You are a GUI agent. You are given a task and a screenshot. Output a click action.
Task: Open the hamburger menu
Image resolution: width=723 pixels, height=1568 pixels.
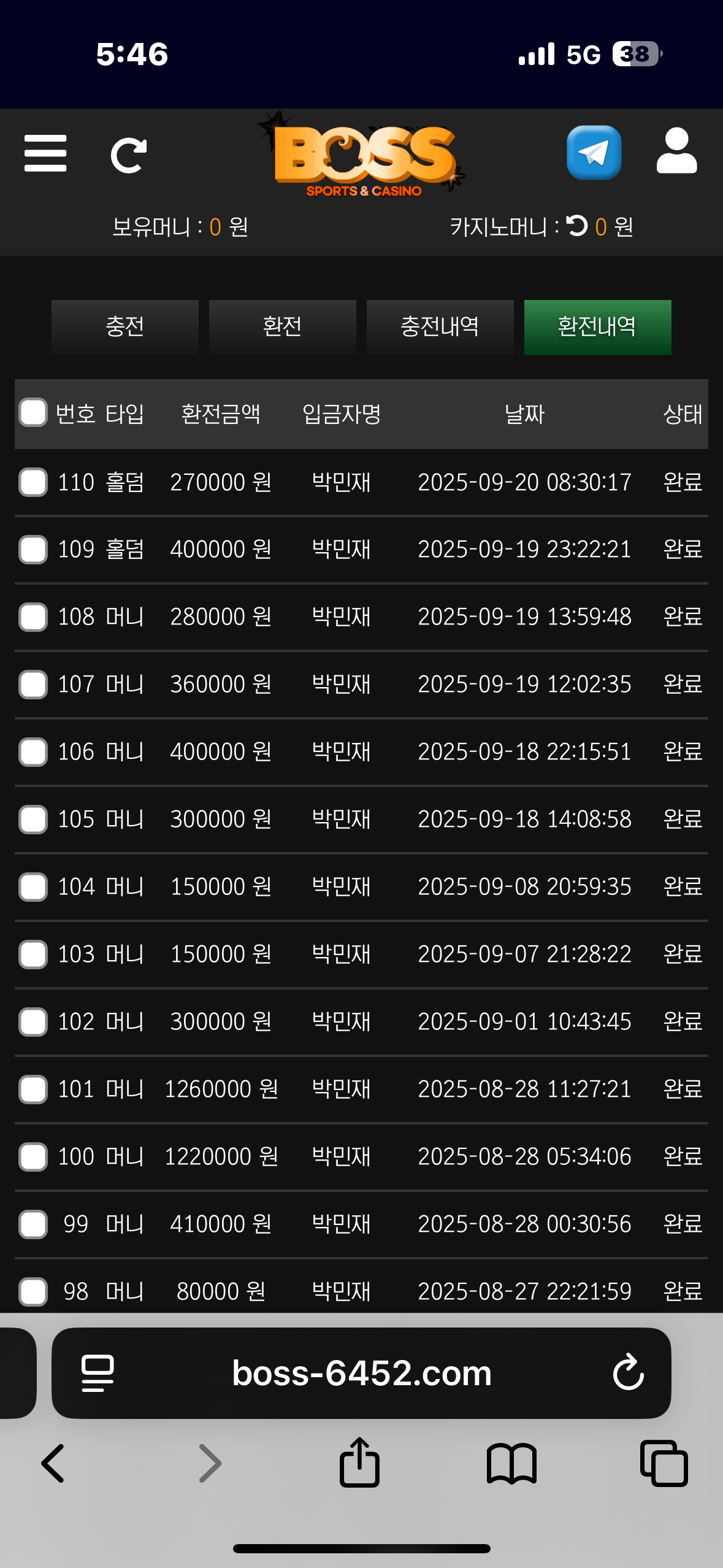pos(45,154)
